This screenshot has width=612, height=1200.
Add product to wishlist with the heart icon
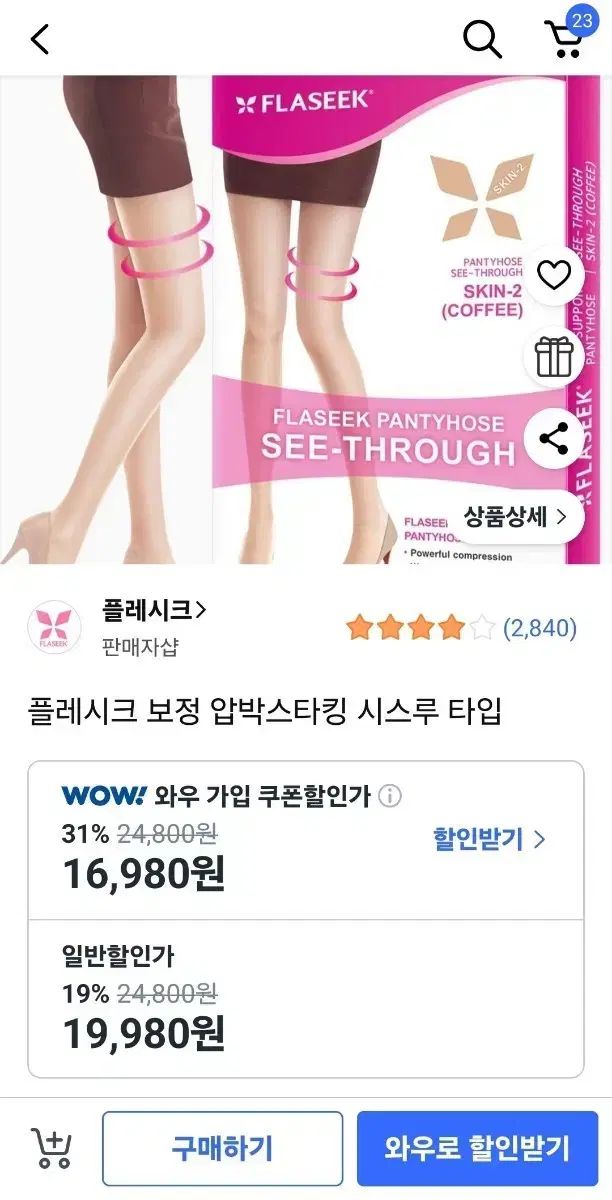click(x=553, y=274)
